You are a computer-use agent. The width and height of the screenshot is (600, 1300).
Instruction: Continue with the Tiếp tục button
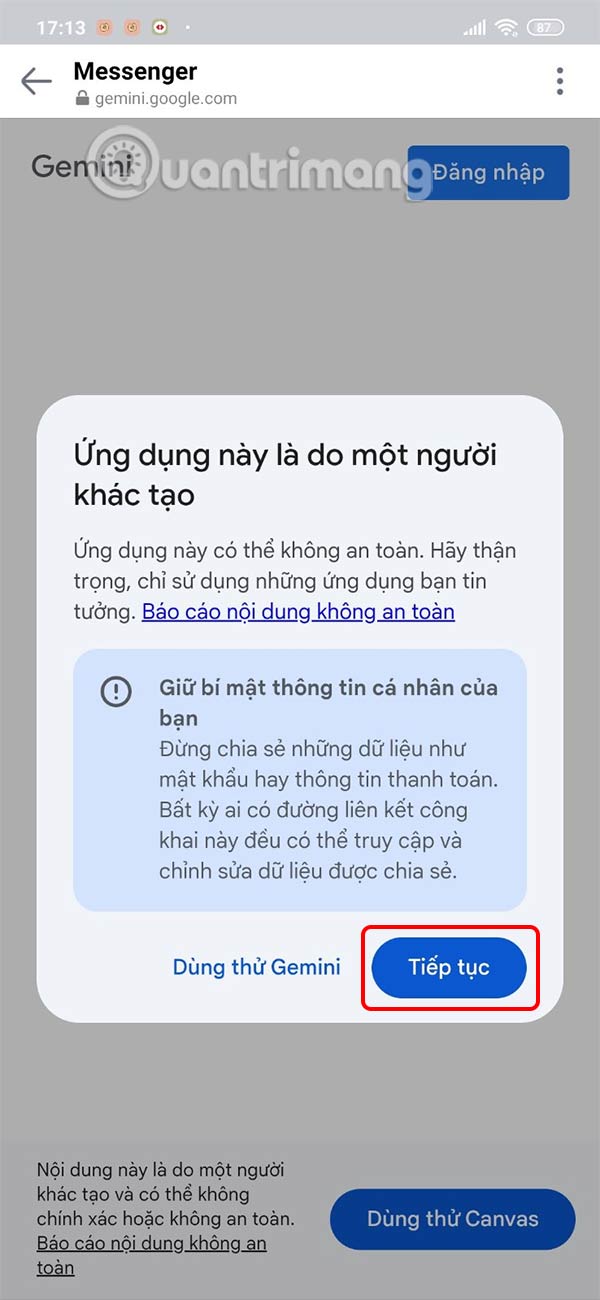(449, 967)
